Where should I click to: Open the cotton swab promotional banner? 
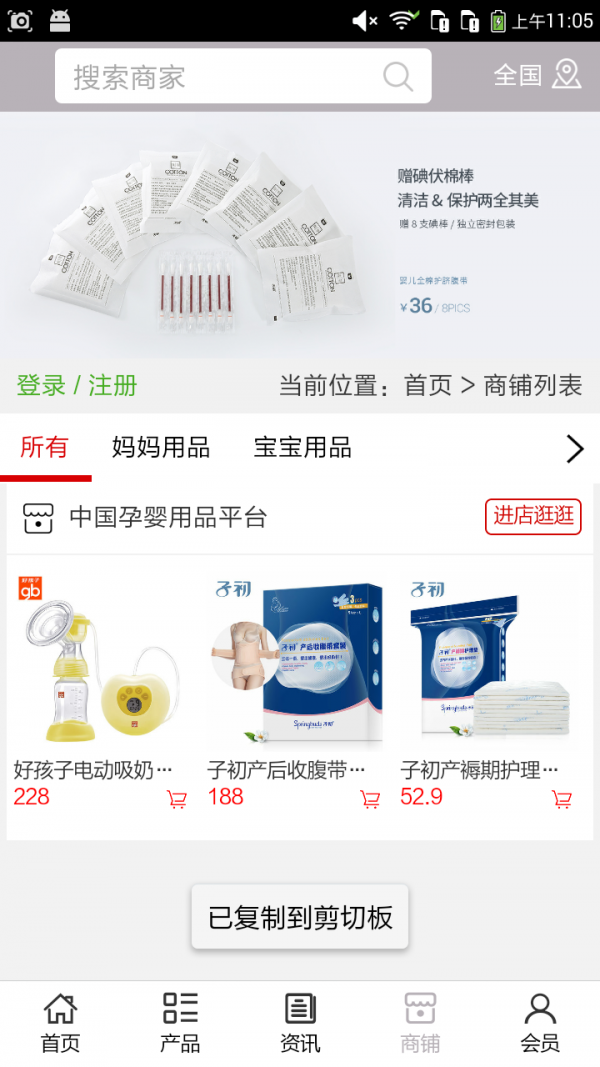[x=300, y=237]
